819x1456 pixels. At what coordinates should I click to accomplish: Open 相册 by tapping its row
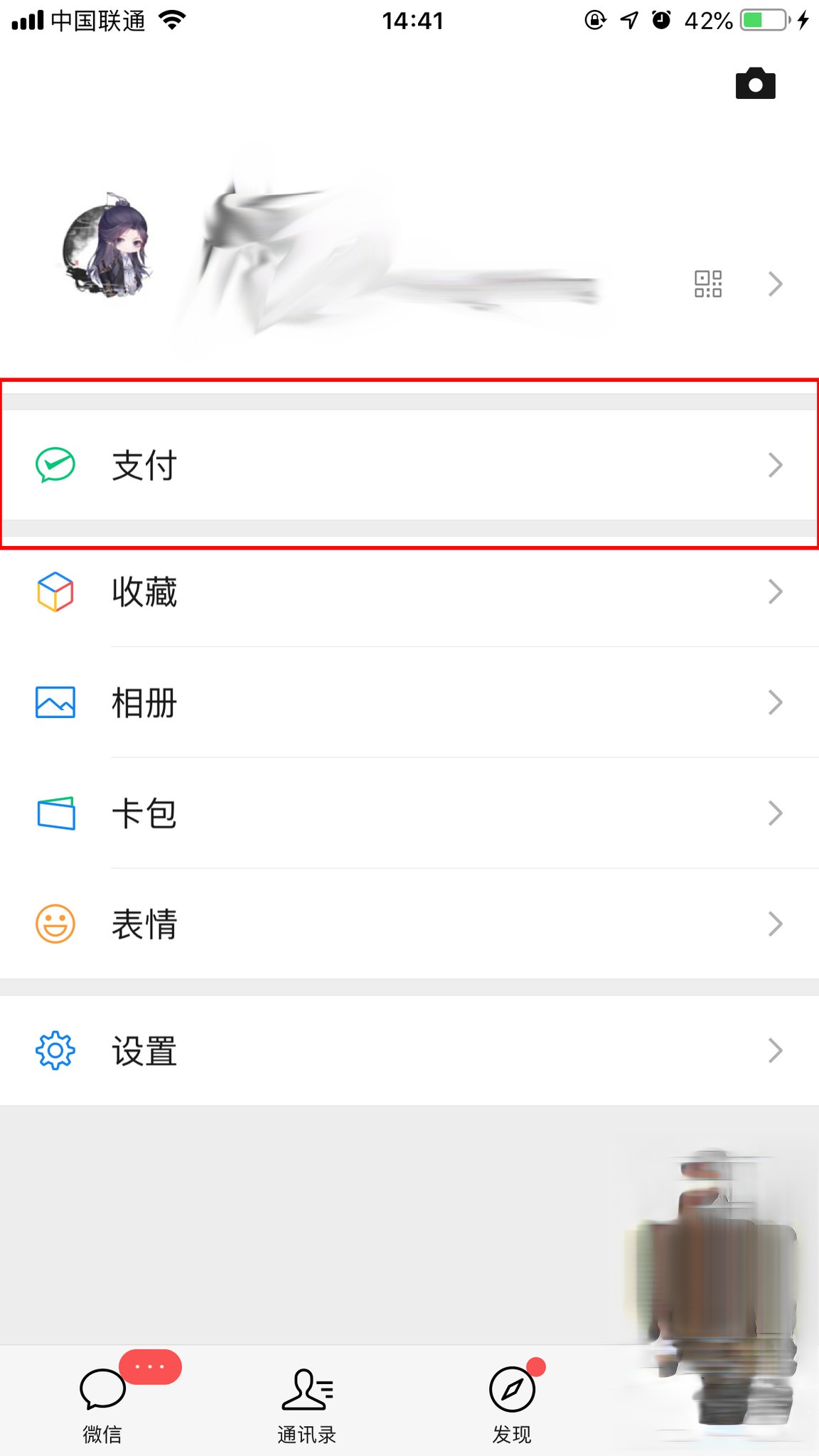409,702
